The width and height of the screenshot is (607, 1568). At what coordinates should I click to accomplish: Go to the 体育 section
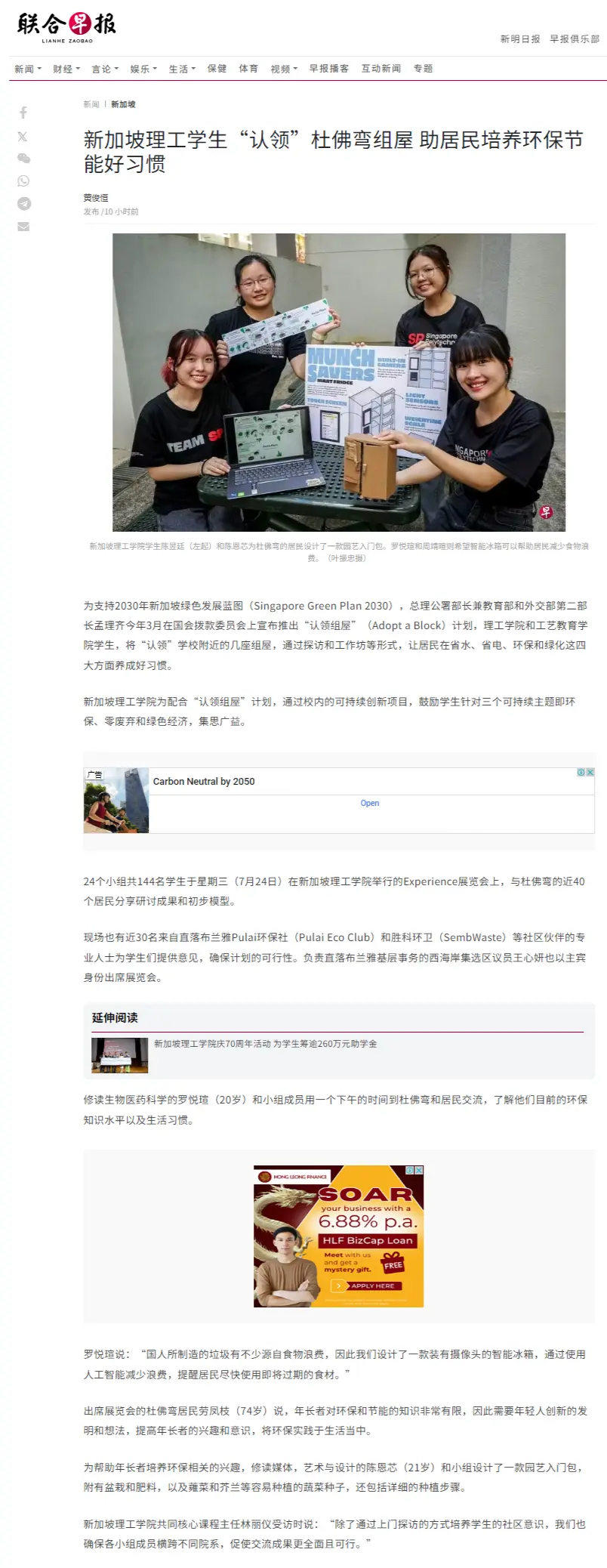[248, 69]
